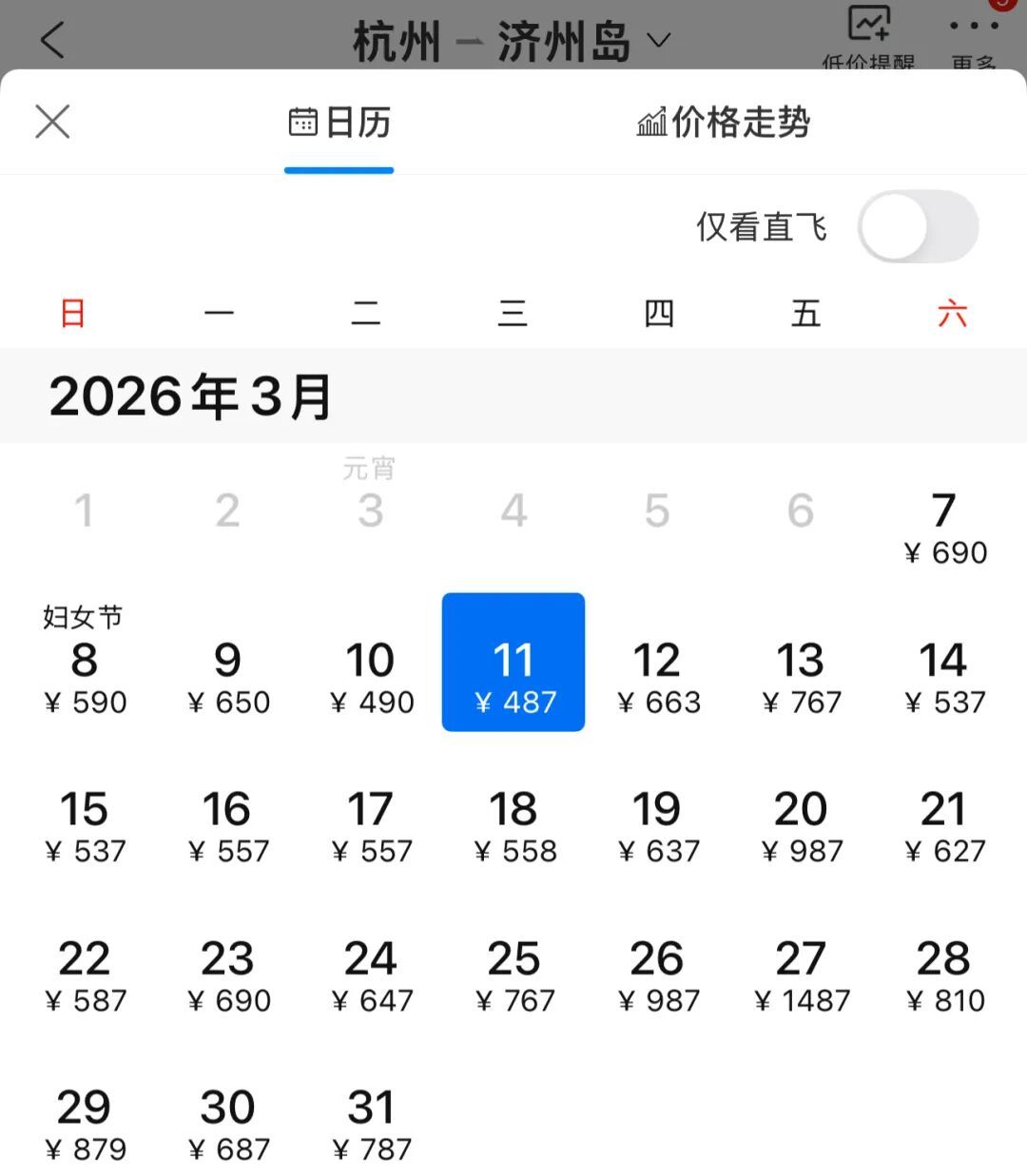This screenshot has width=1027, height=1176.
Task: Tap the red notification badge on 更多
Action: tap(1004, 8)
